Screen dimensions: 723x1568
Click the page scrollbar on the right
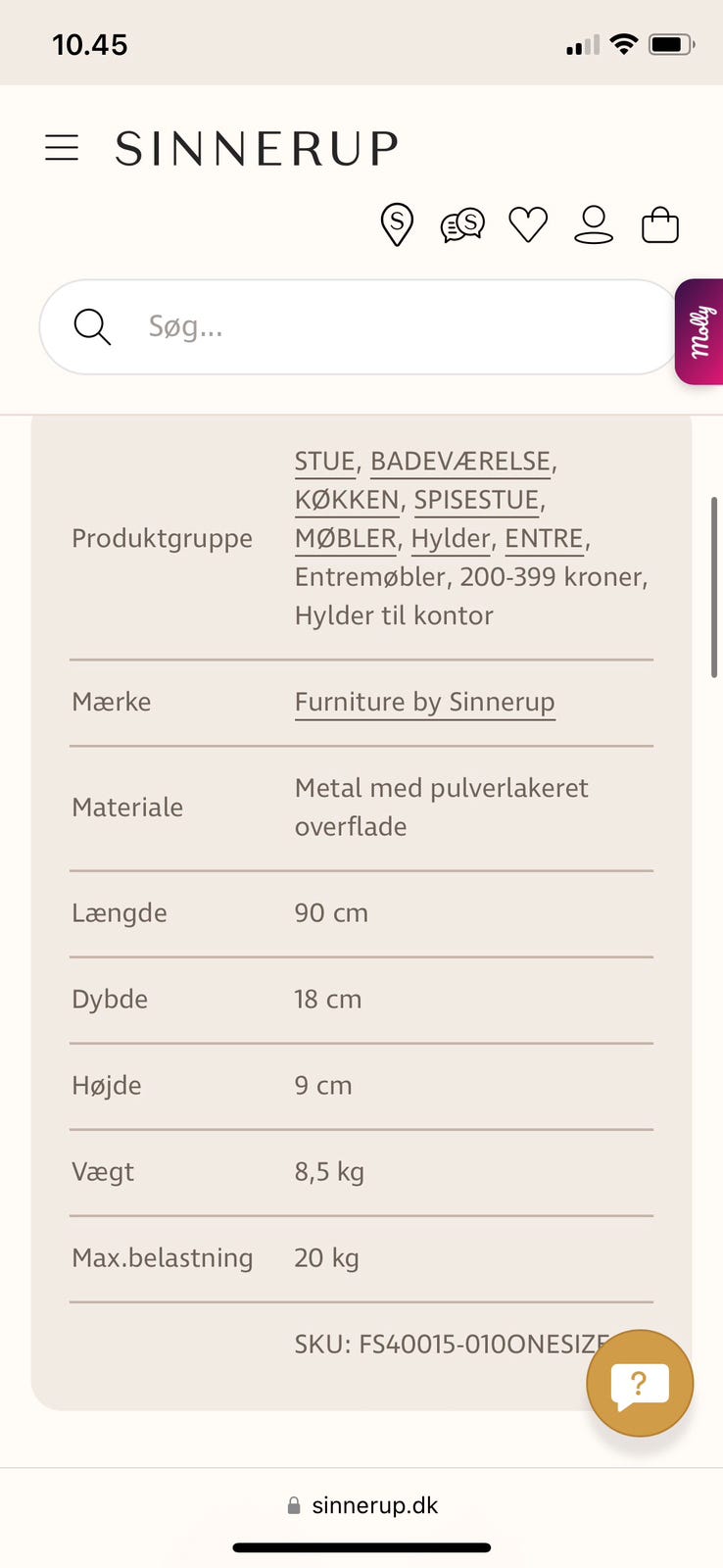(714, 583)
